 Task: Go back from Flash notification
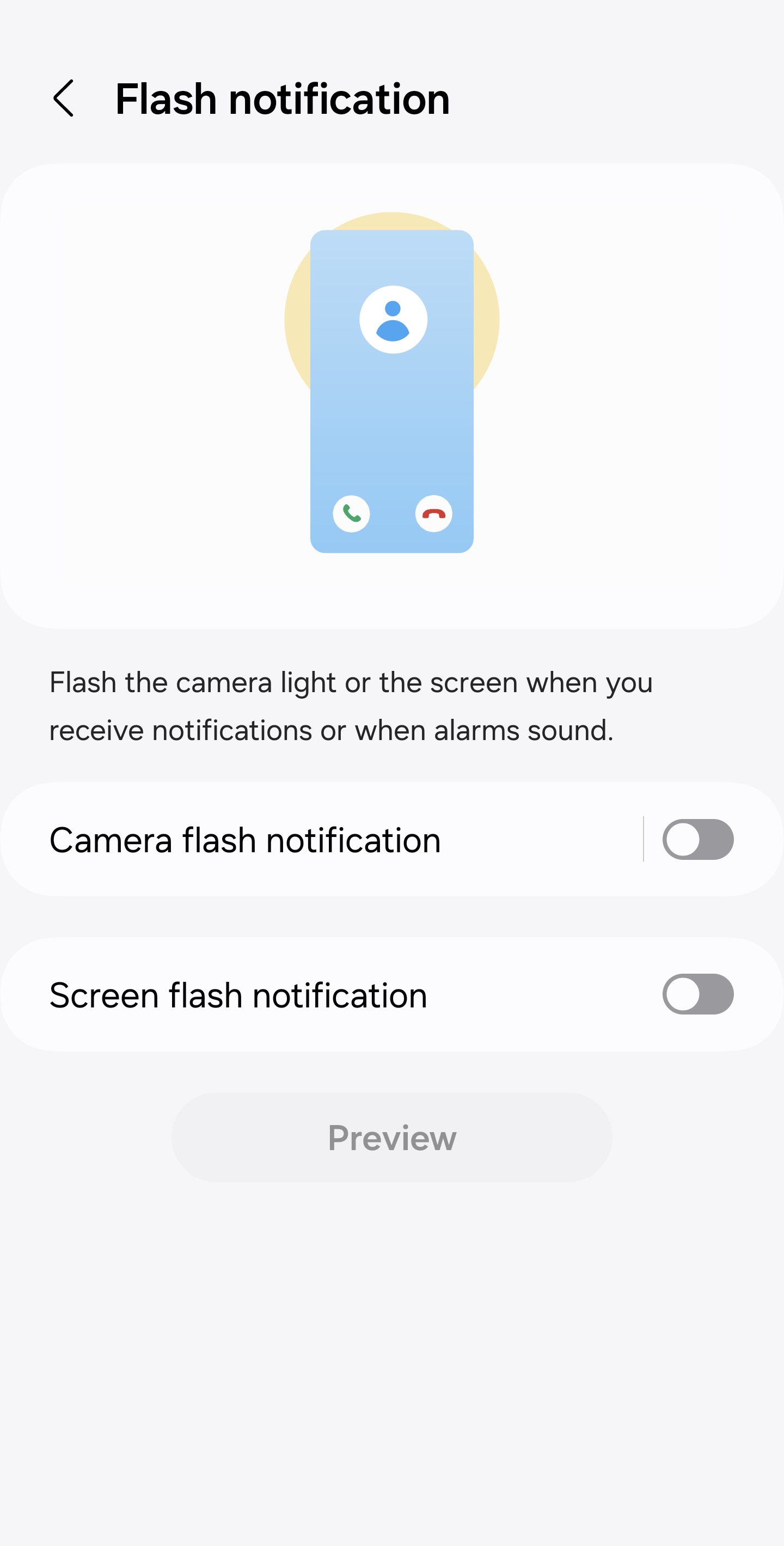pos(64,99)
